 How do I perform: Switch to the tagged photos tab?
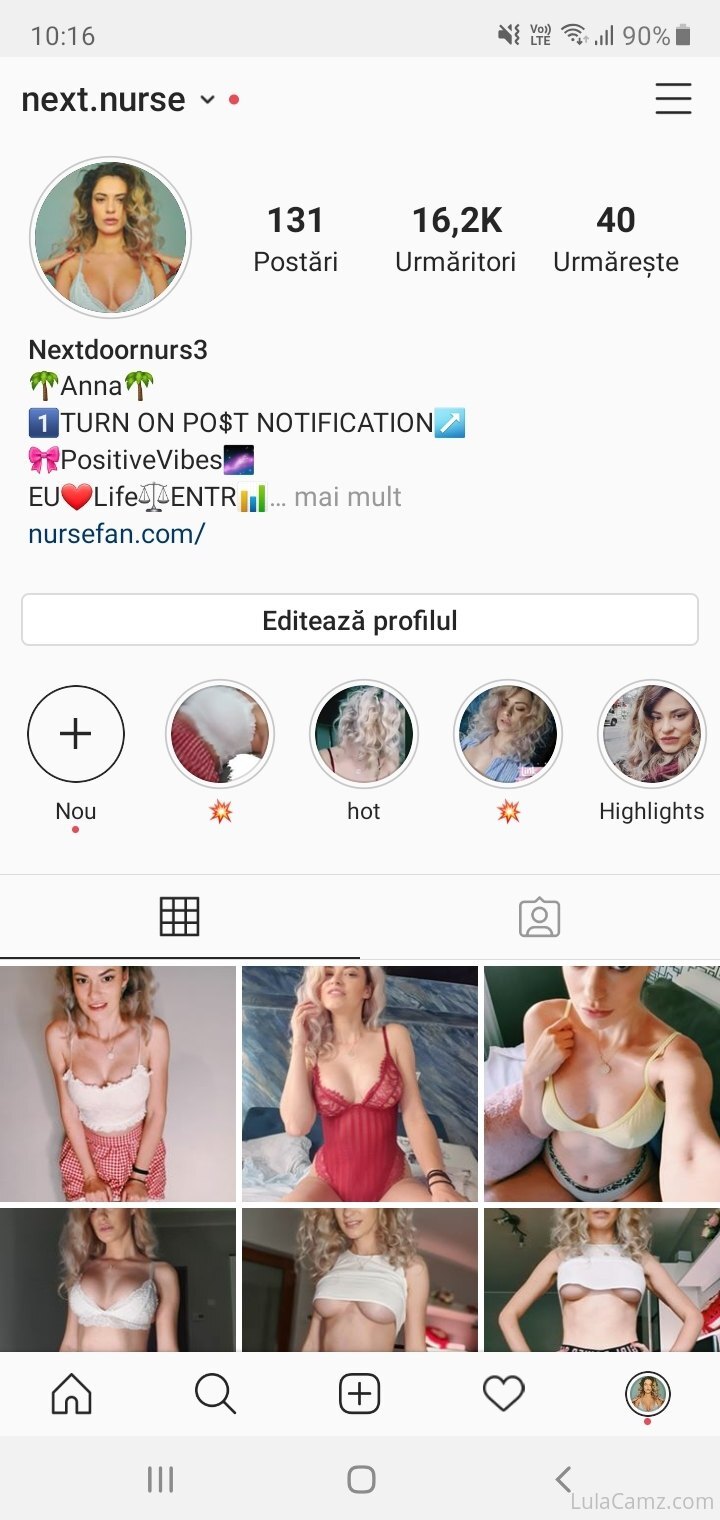point(540,917)
